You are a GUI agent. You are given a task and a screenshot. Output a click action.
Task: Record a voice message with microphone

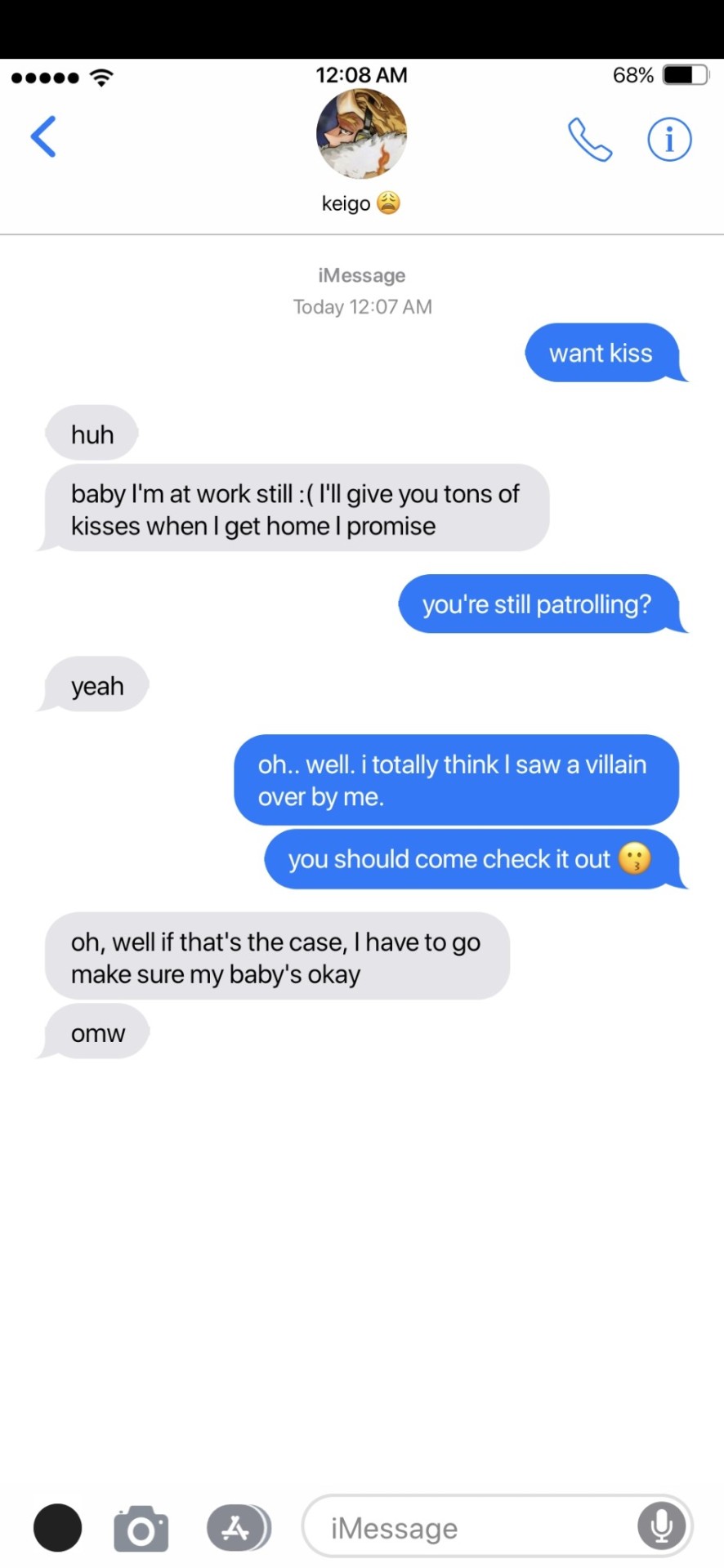[x=662, y=1526]
